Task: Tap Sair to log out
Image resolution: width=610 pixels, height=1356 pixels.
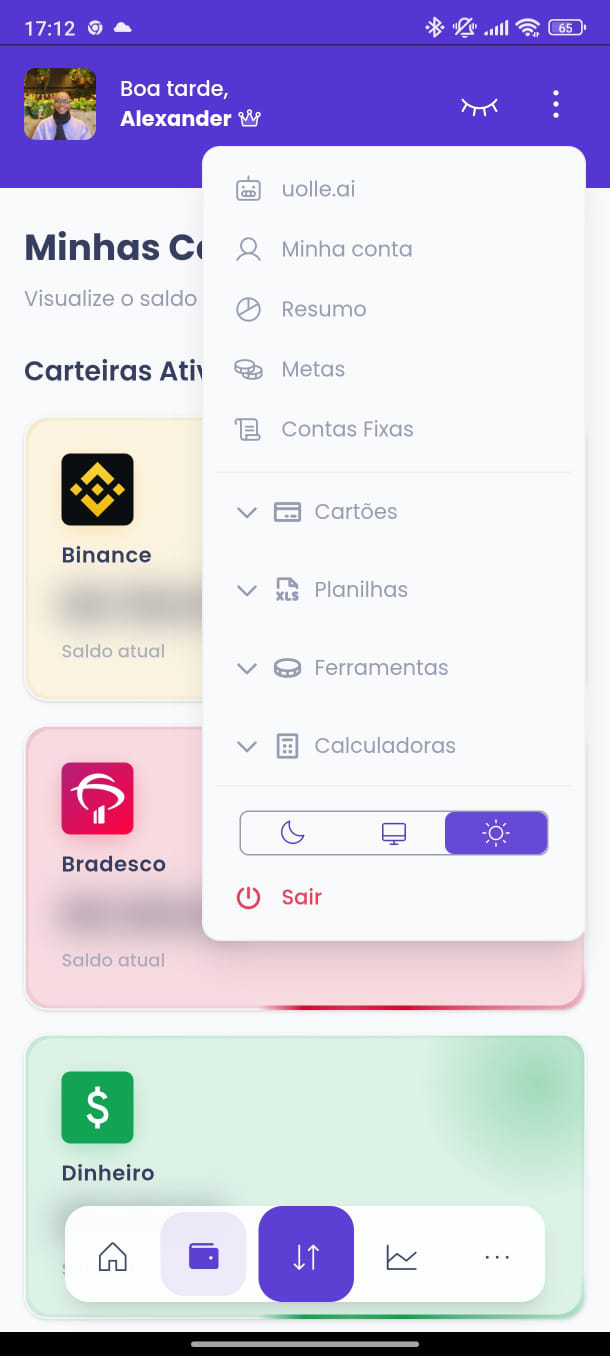Action: pyautogui.click(x=300, y=897)
